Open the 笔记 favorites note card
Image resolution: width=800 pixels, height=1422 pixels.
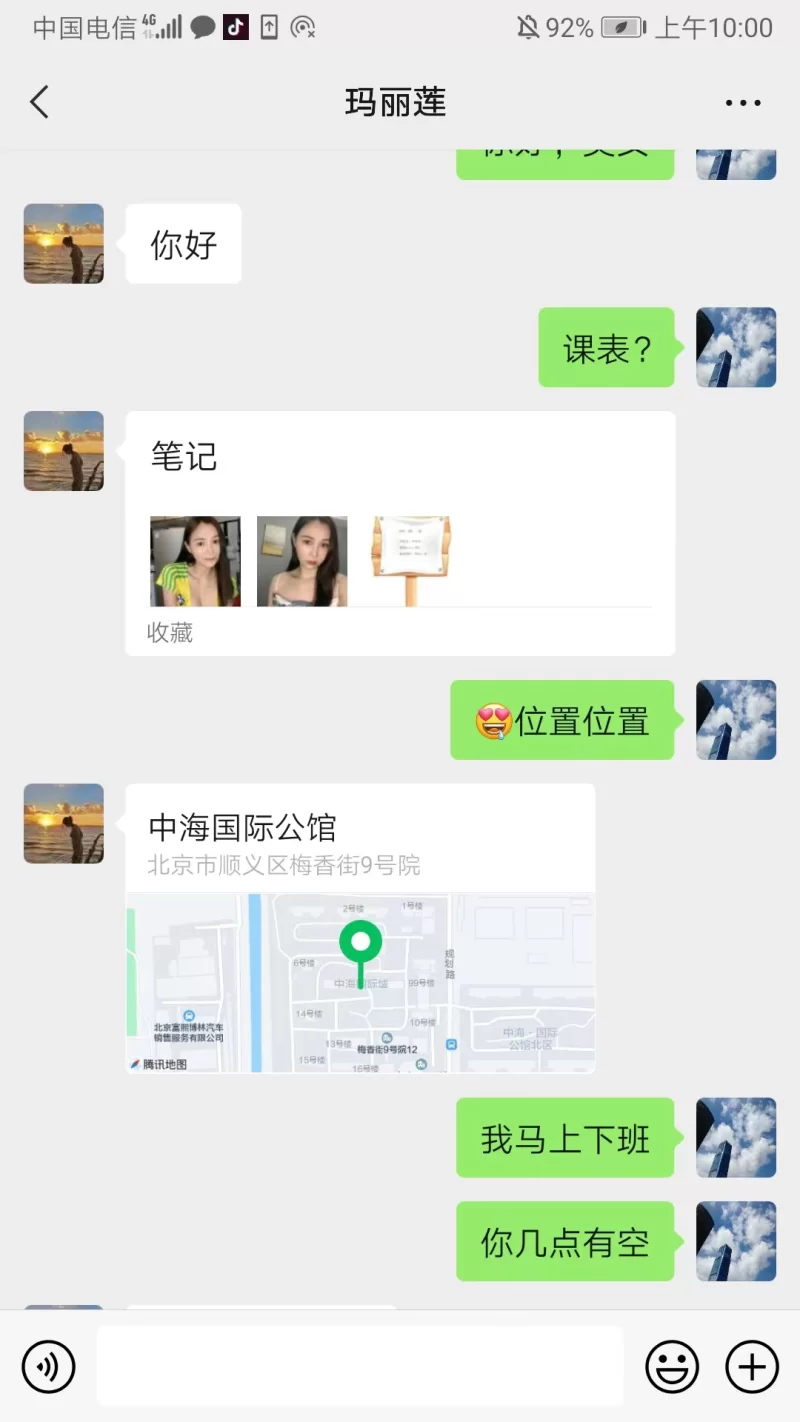(x=400, y=533)
